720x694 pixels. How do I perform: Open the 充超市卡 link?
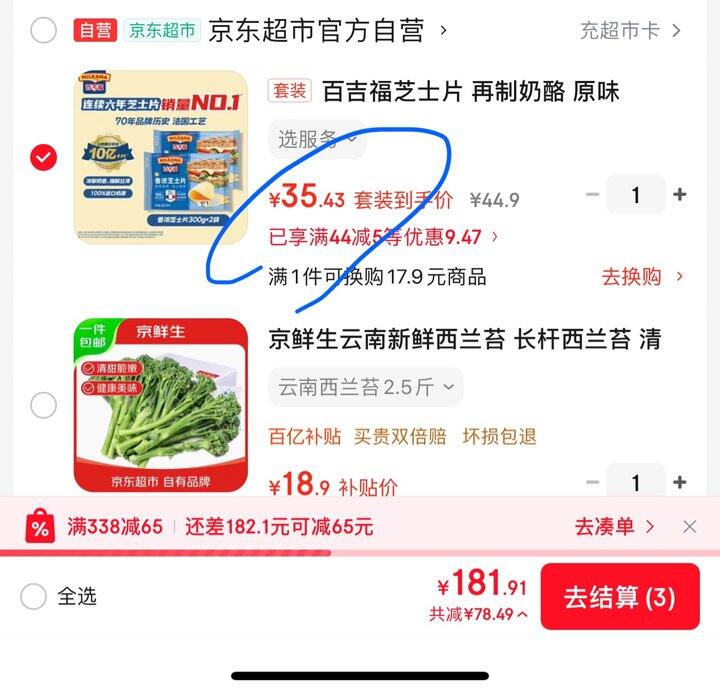[x=630, y=31]
